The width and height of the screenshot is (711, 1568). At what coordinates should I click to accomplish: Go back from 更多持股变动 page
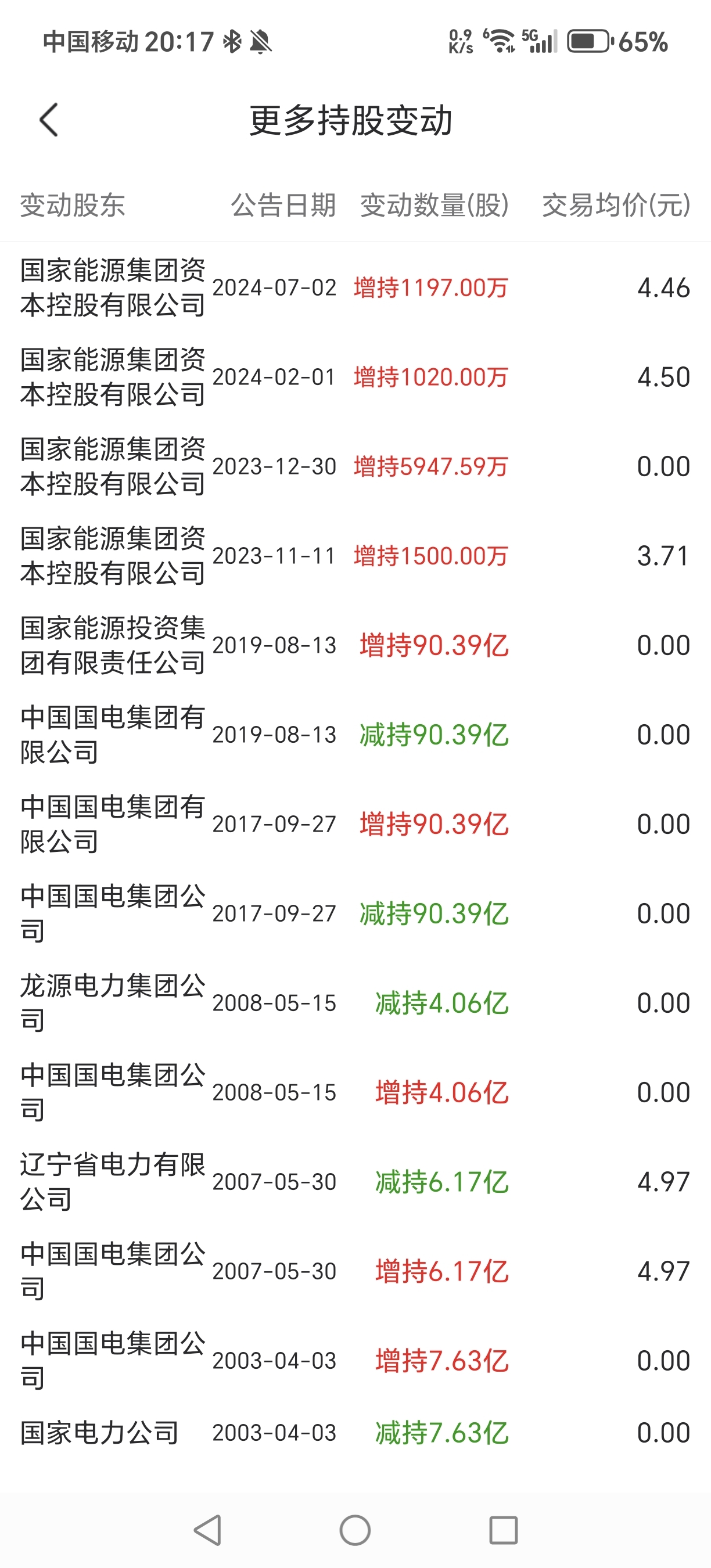(49, 120)
